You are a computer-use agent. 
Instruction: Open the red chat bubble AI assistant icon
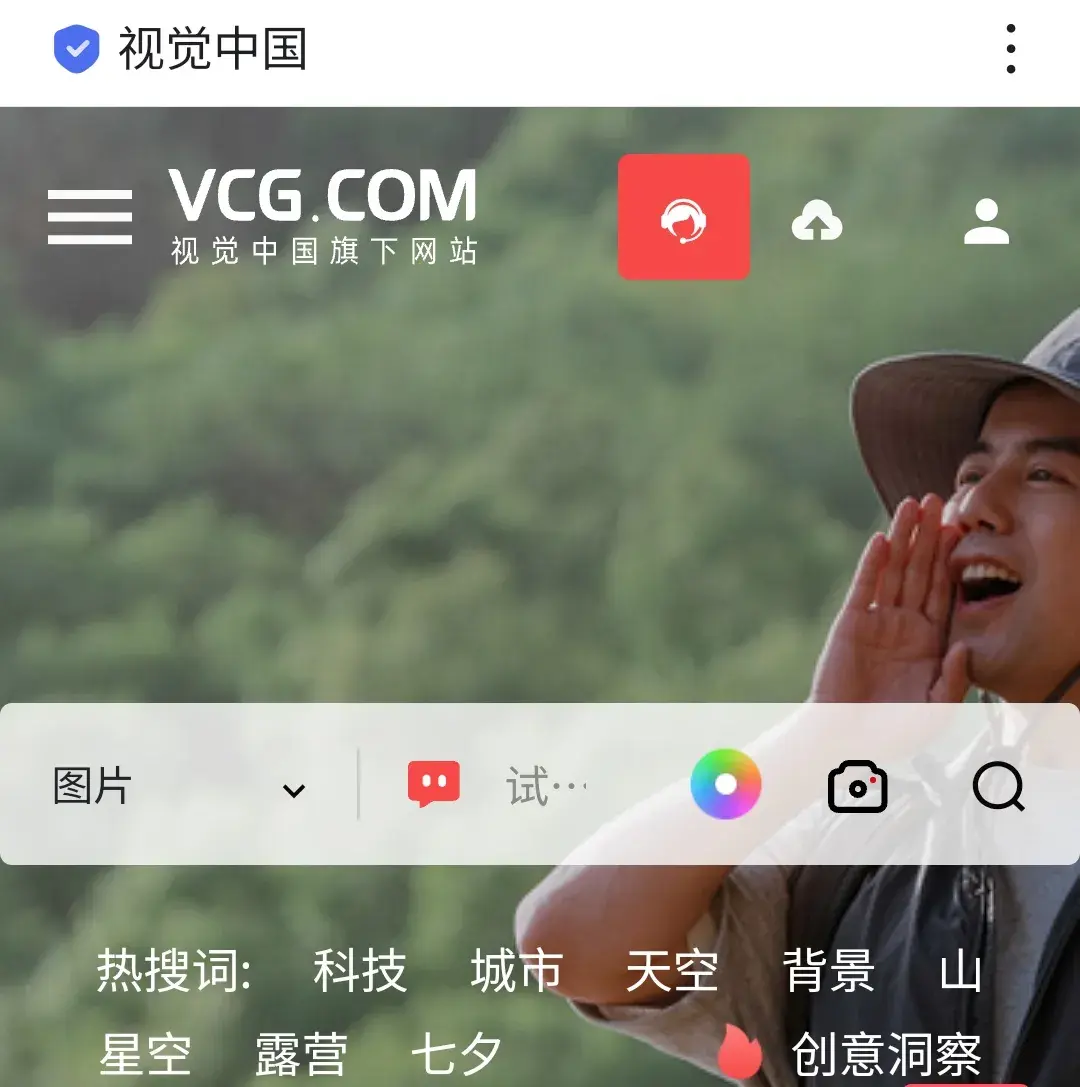coord(433,785)
